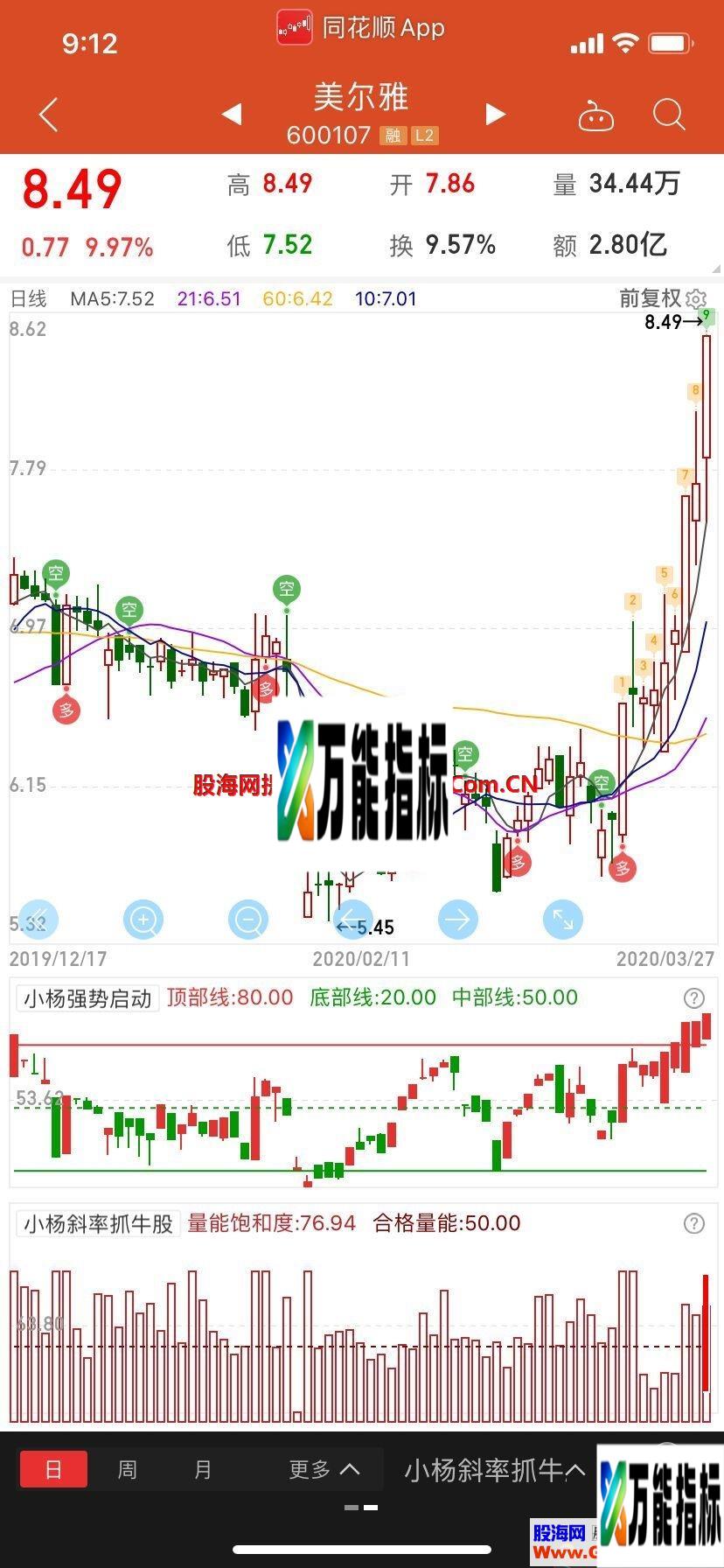Switch to the 周 weekly tab
724x1568 pixels.
pos(128,1469)
